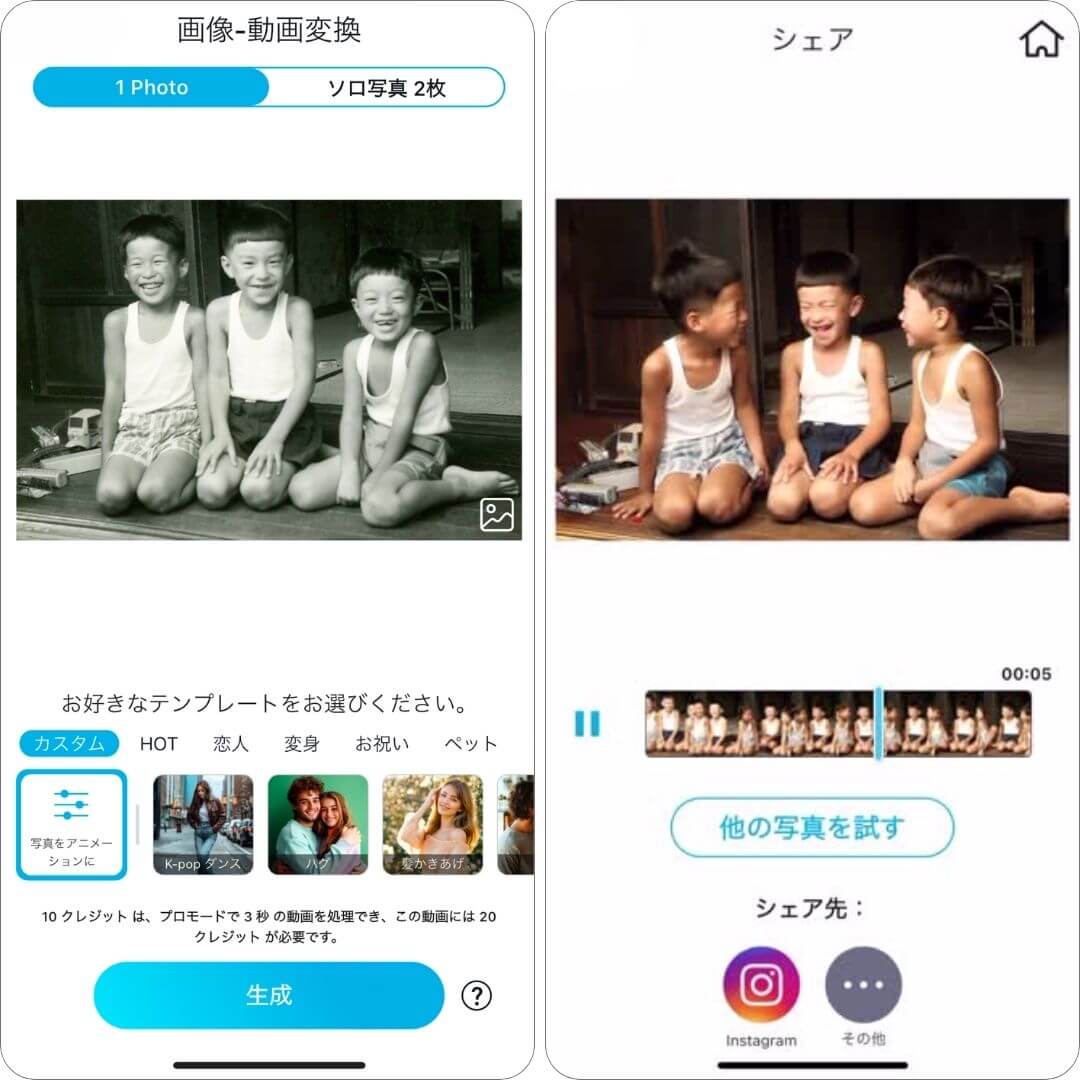Choose the 写真をアニメーションに custom template

coord(71,825)
